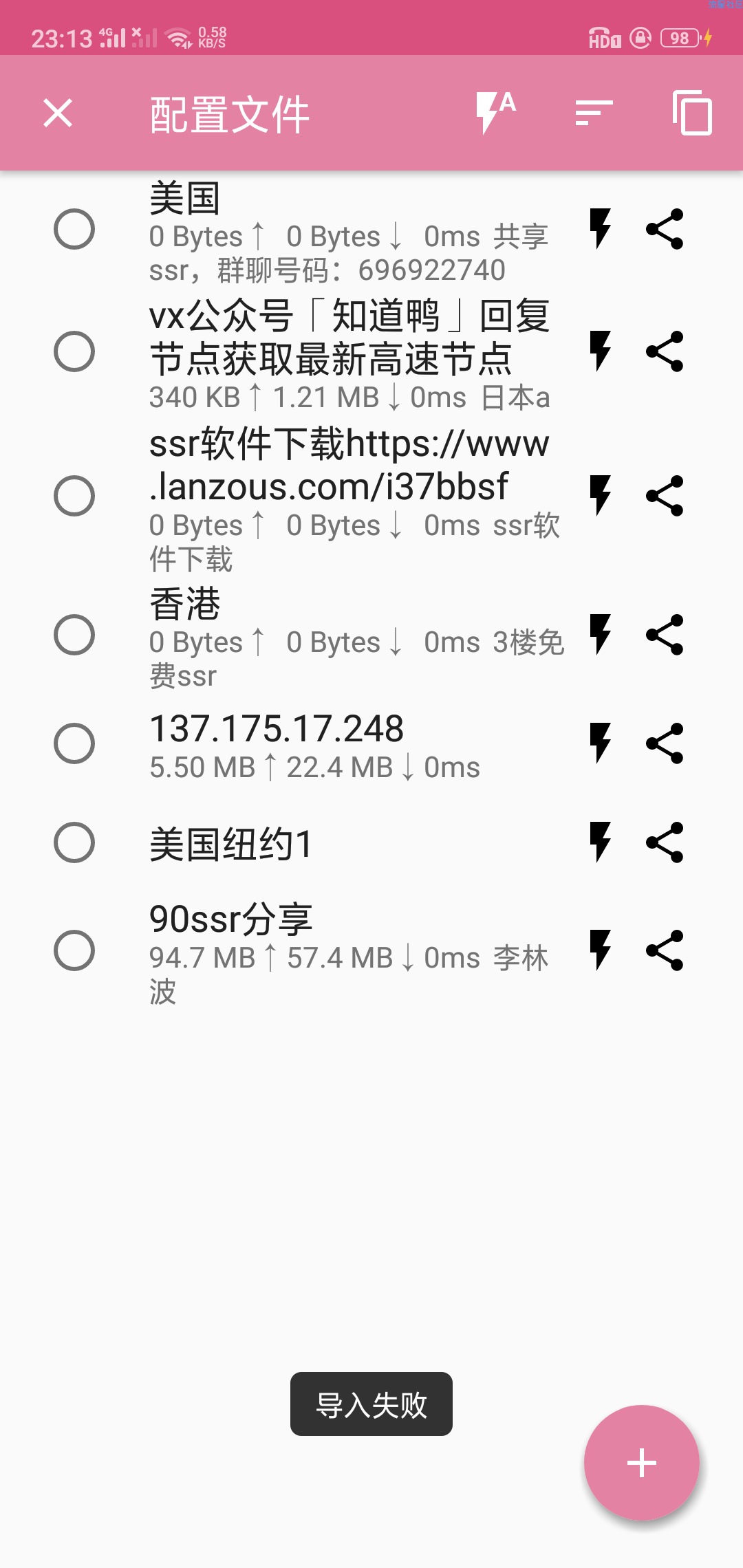Select the 美国纽约1 profile
The image size is (743, 1568).
click(74, 842)
